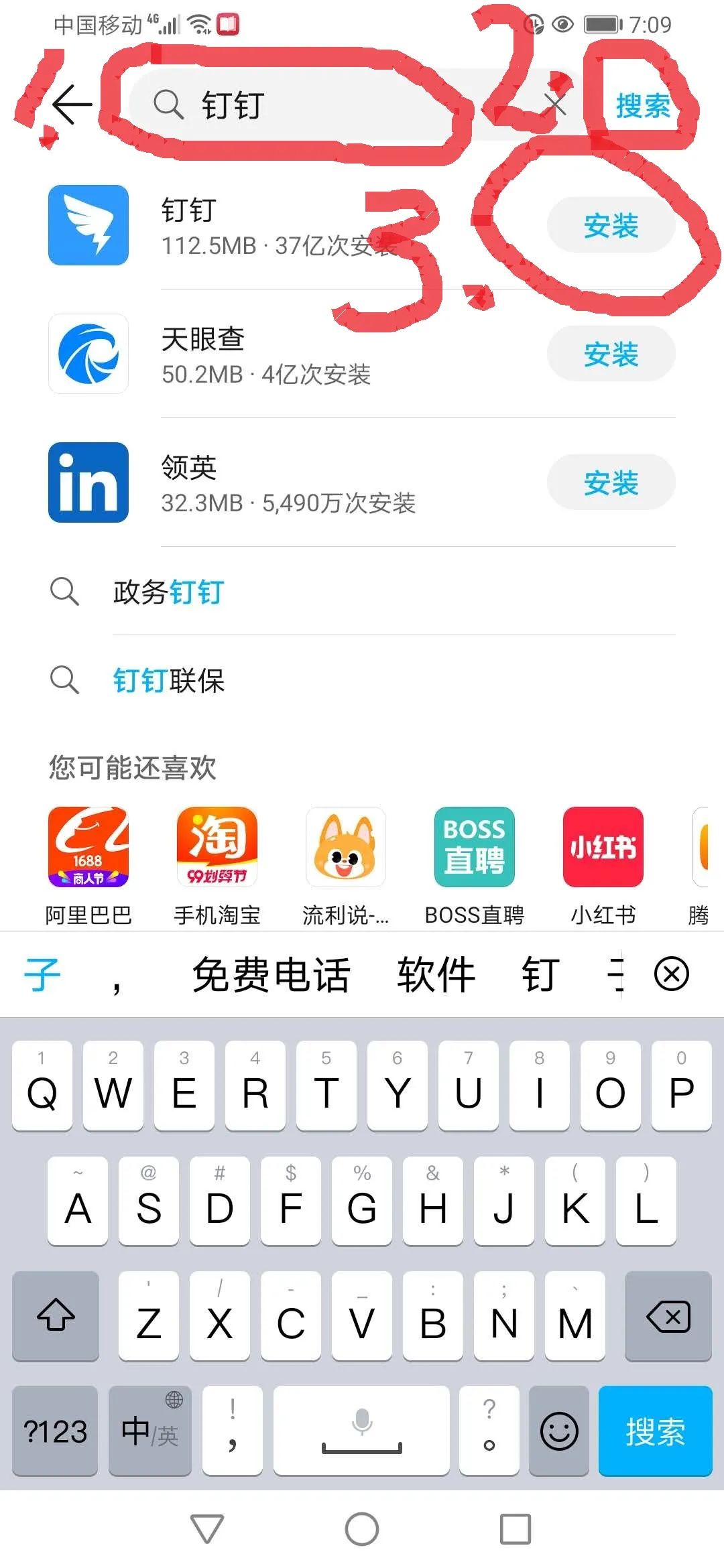The image size is (724, 1568).
Task: Open the 小红书 app icon
Action: [603, 848]
